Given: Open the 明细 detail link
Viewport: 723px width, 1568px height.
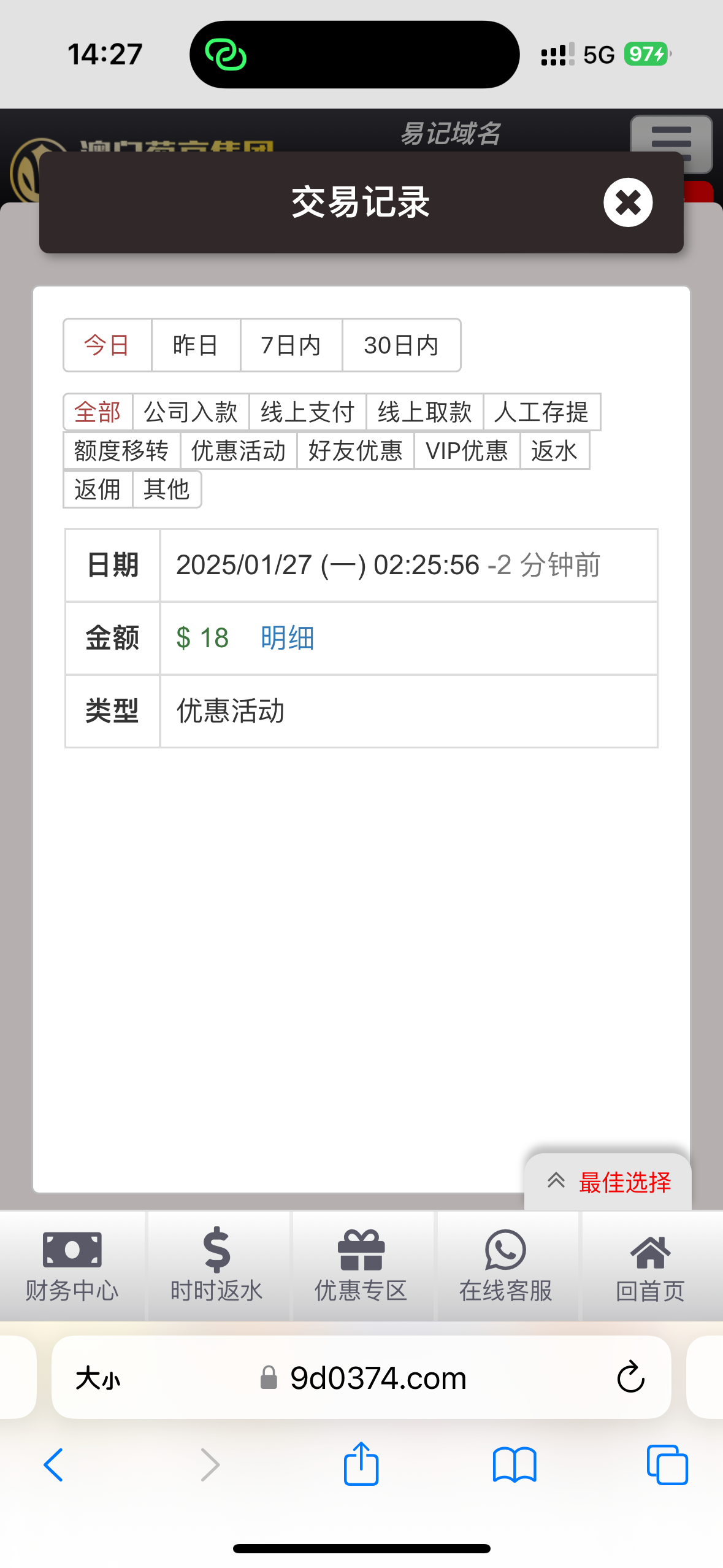Looking at the screenshot, I should pos(286,638).
